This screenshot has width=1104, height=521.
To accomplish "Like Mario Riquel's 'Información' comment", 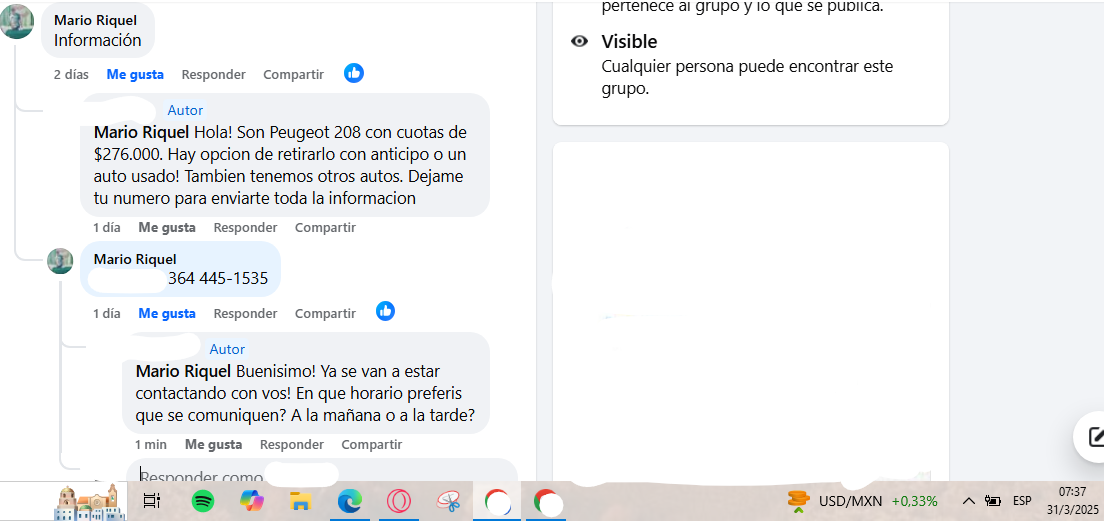I will point(135,74).
